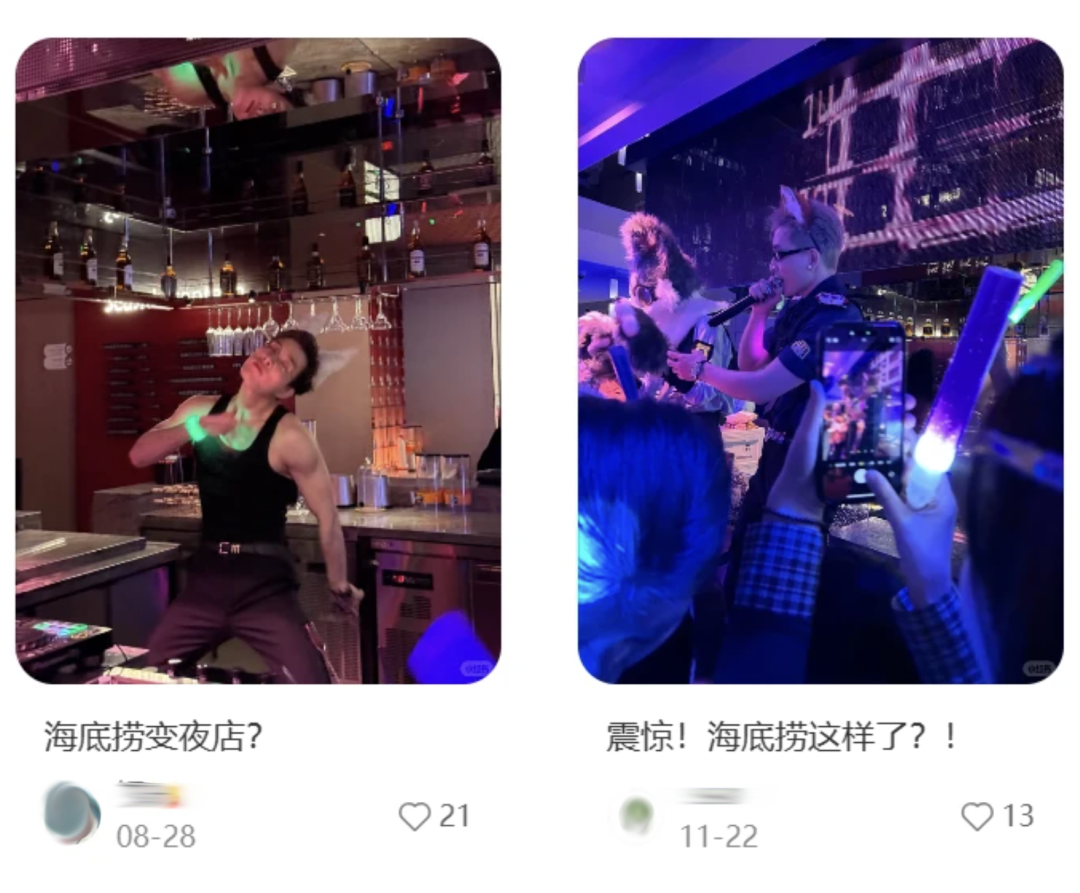Open author avatar of the 08-28 post
Image resolution: width=1080 pixels, height=893 pixels.
pos(72,812)
